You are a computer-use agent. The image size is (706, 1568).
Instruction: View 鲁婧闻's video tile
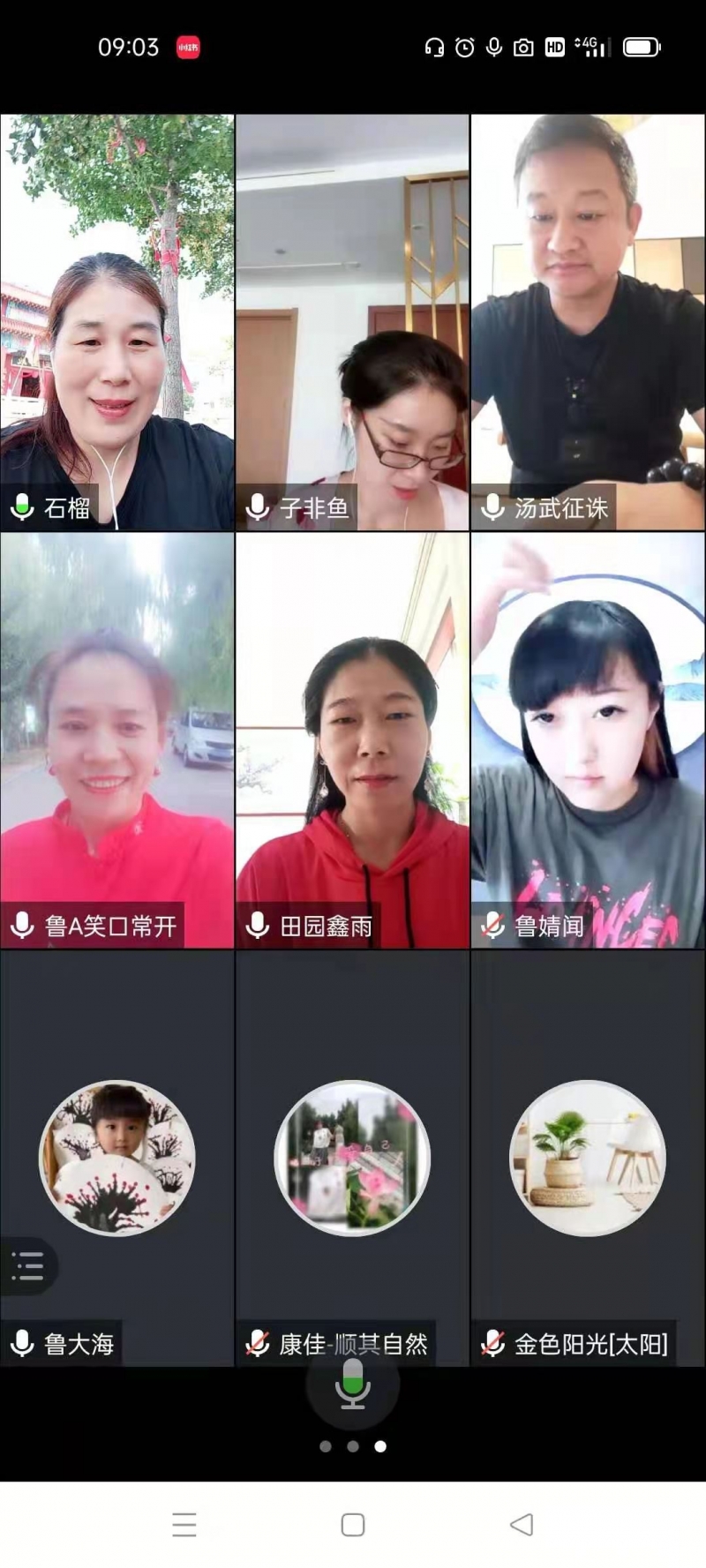click(x=588, y=739)
